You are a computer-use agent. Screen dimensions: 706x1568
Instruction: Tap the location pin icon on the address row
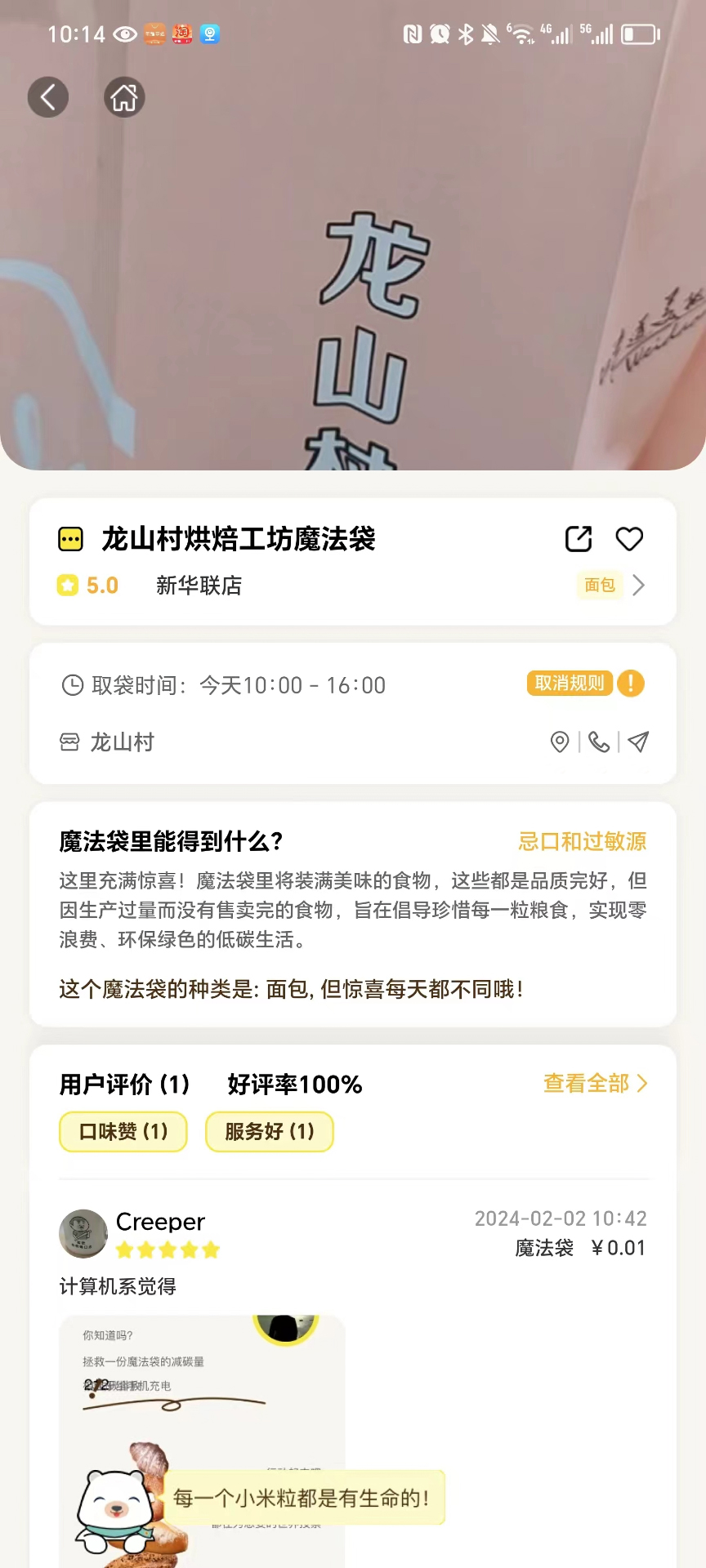559,742
